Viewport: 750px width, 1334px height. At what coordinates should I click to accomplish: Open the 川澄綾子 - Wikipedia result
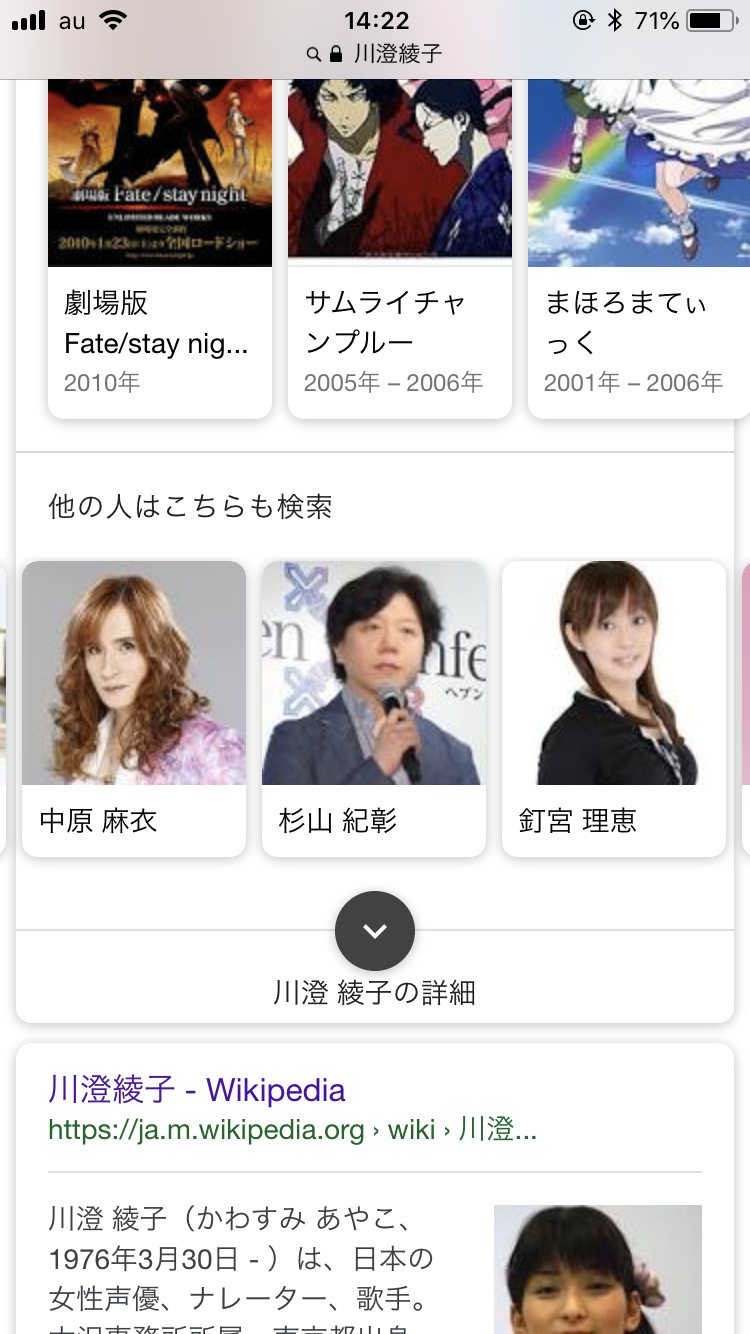tap(197, 1090)
